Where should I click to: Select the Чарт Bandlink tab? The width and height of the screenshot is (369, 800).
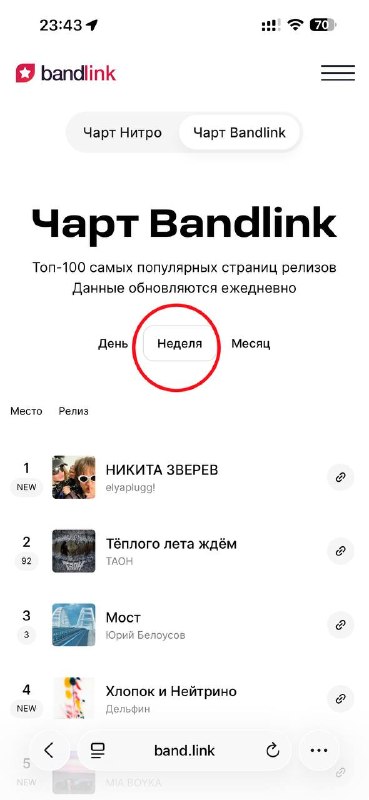click(239, 133)
